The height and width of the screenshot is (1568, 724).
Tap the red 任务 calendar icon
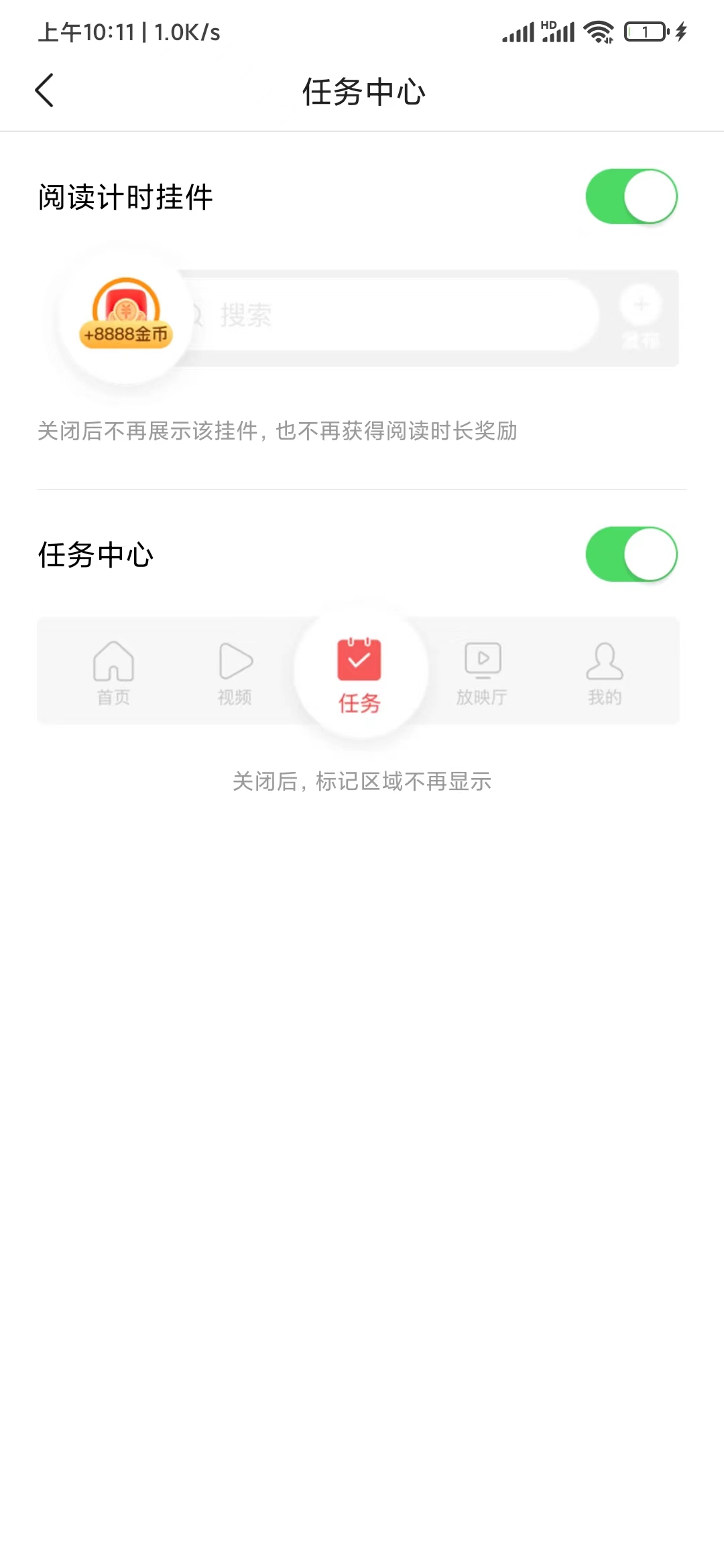(x=359, y=660)
